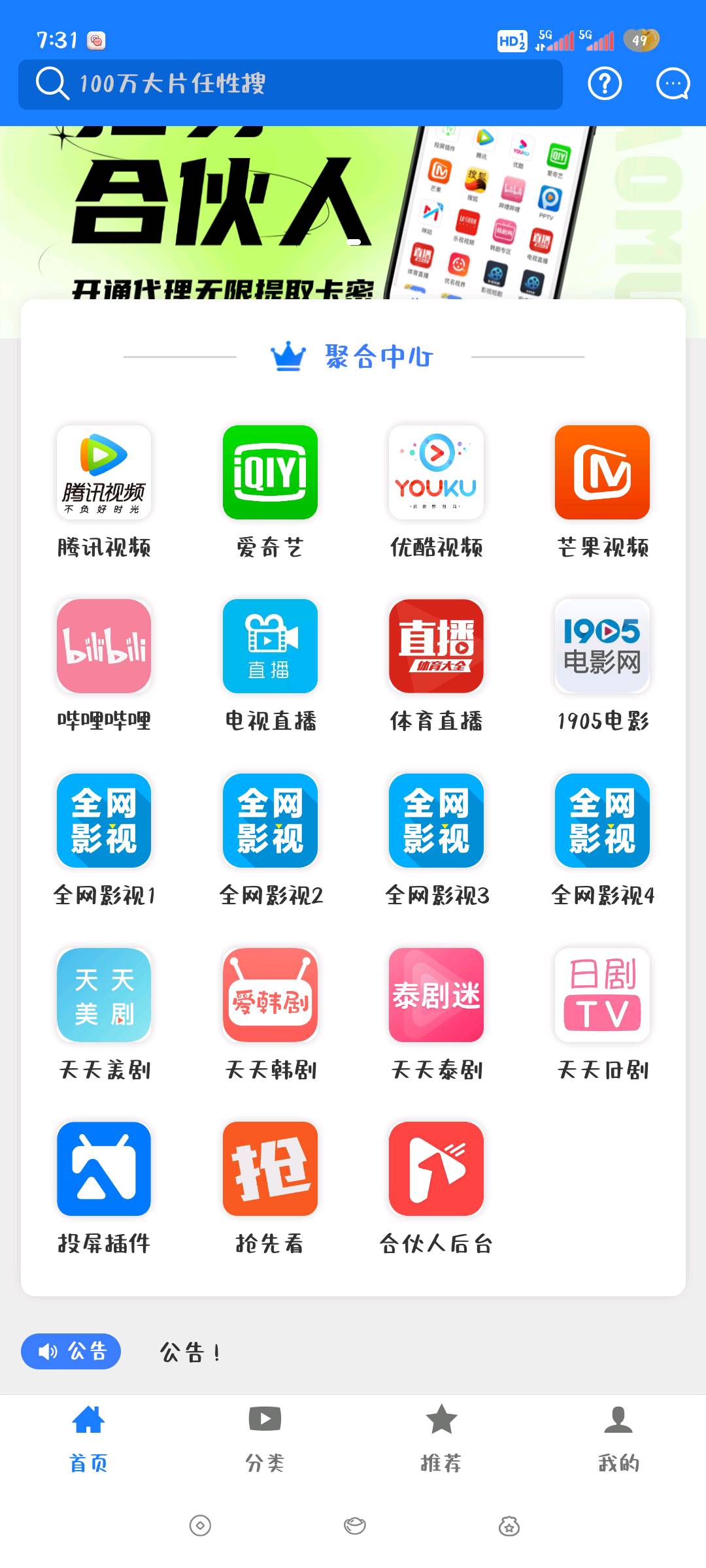The width and height of the screenshot is (706, 1568).
Task: Launch the 电视直播 live TV icon
Action: [270, 646]
